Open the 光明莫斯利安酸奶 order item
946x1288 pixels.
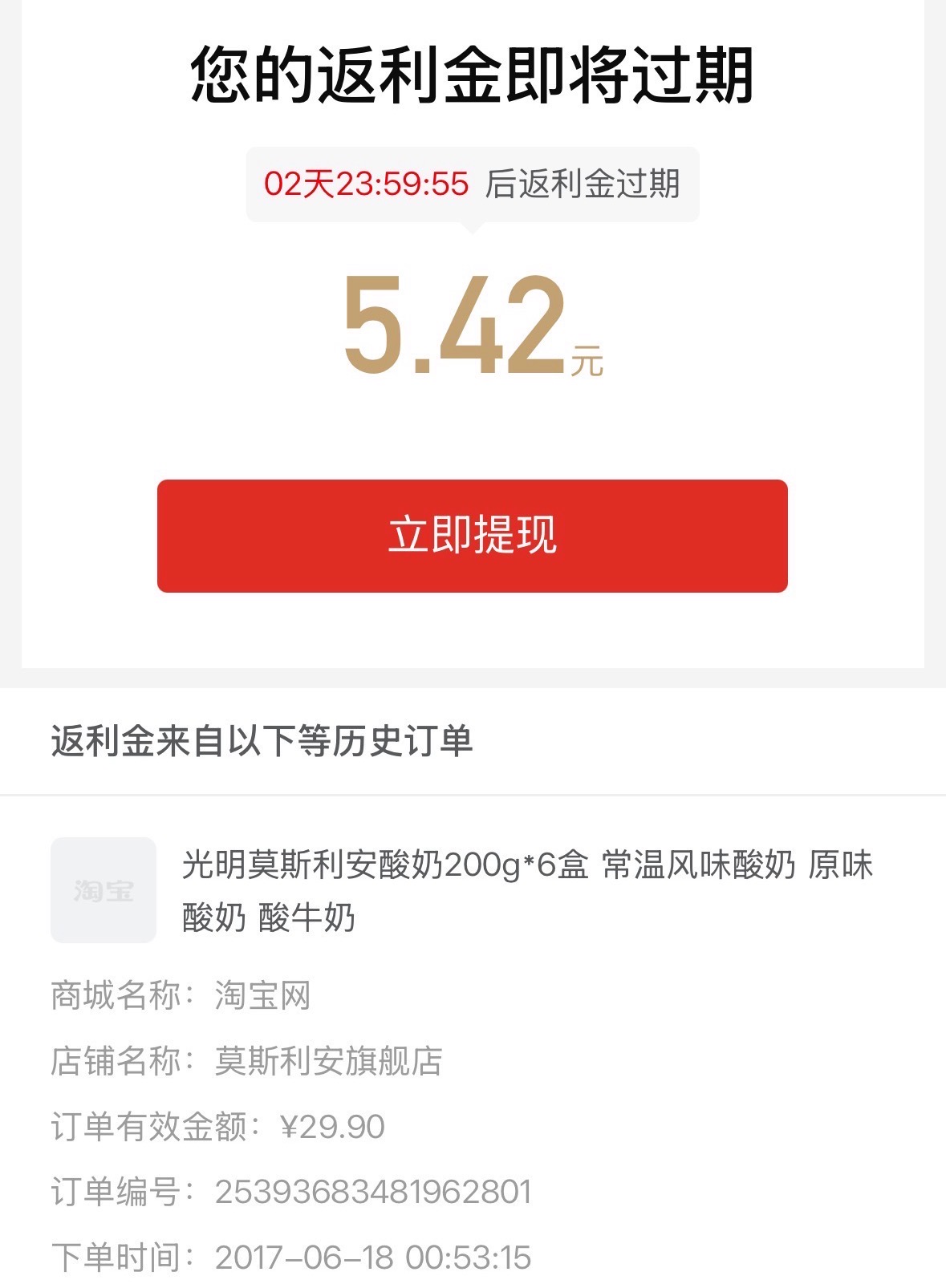click(526, 890)
